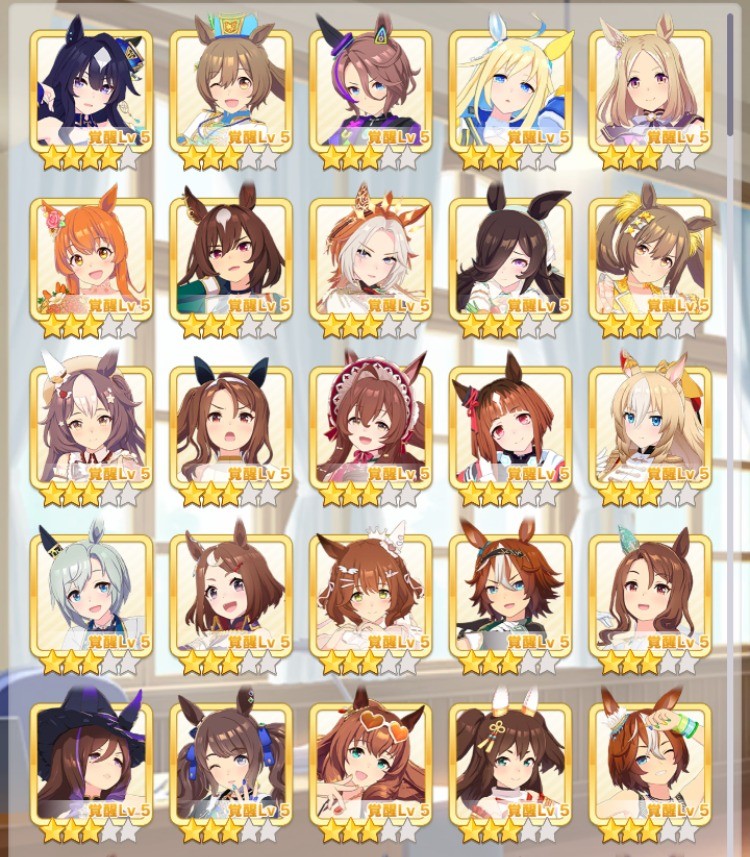
Task: Select the girl with teal ear cover
Action: [651, 594]
